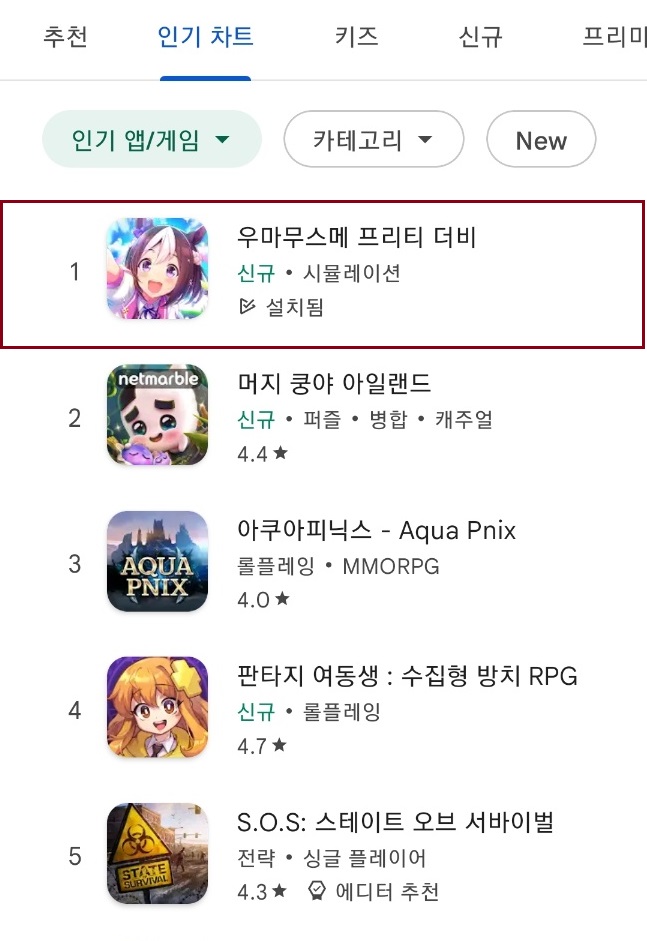Open the 키즈 tab
The width and height of the screenshot is (647, 941).
[356, 38]
